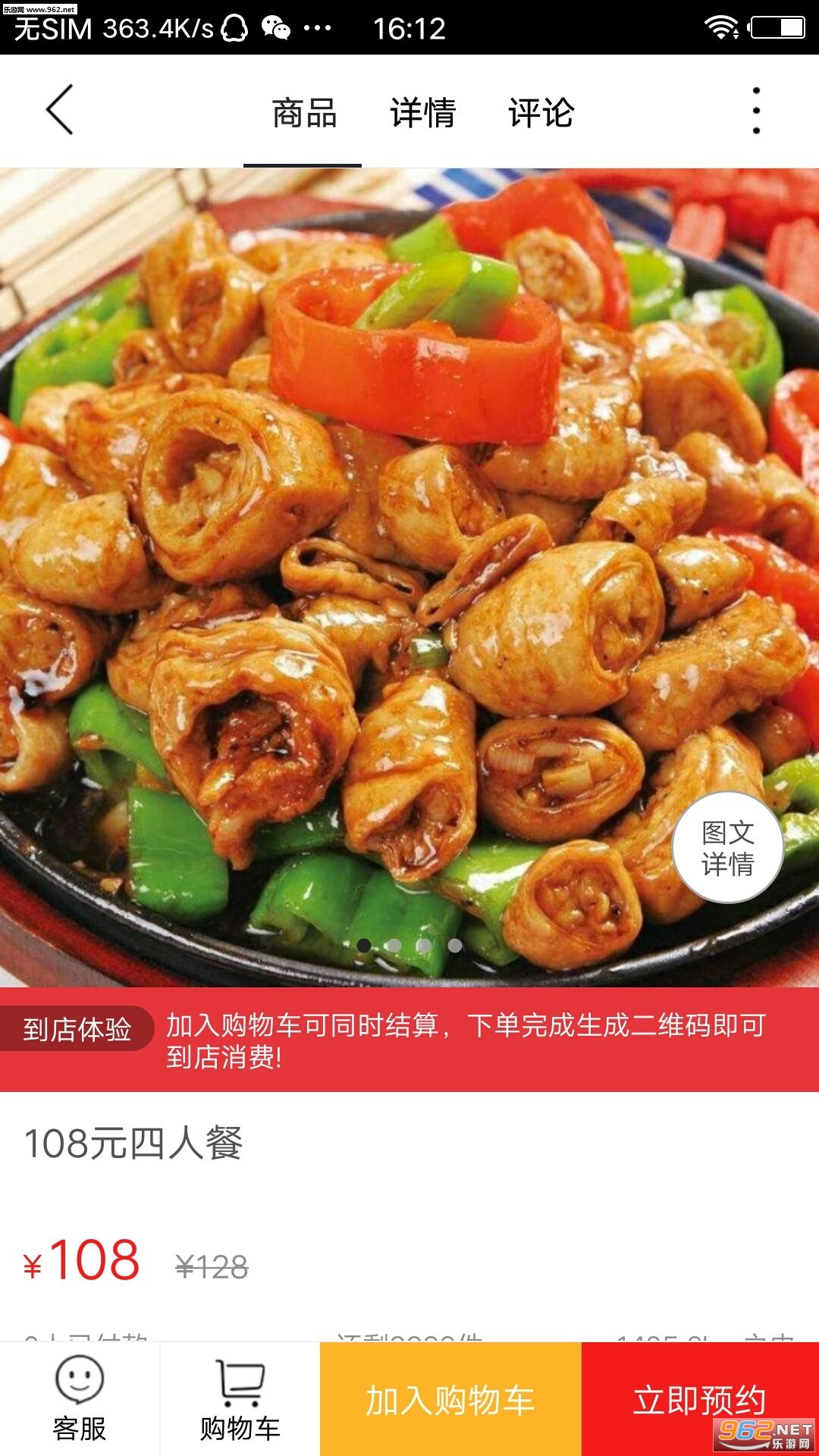This screenshot has height=1456, width=819.
Task: Open 图文详情 floating button
Action: tap(727, 848)
